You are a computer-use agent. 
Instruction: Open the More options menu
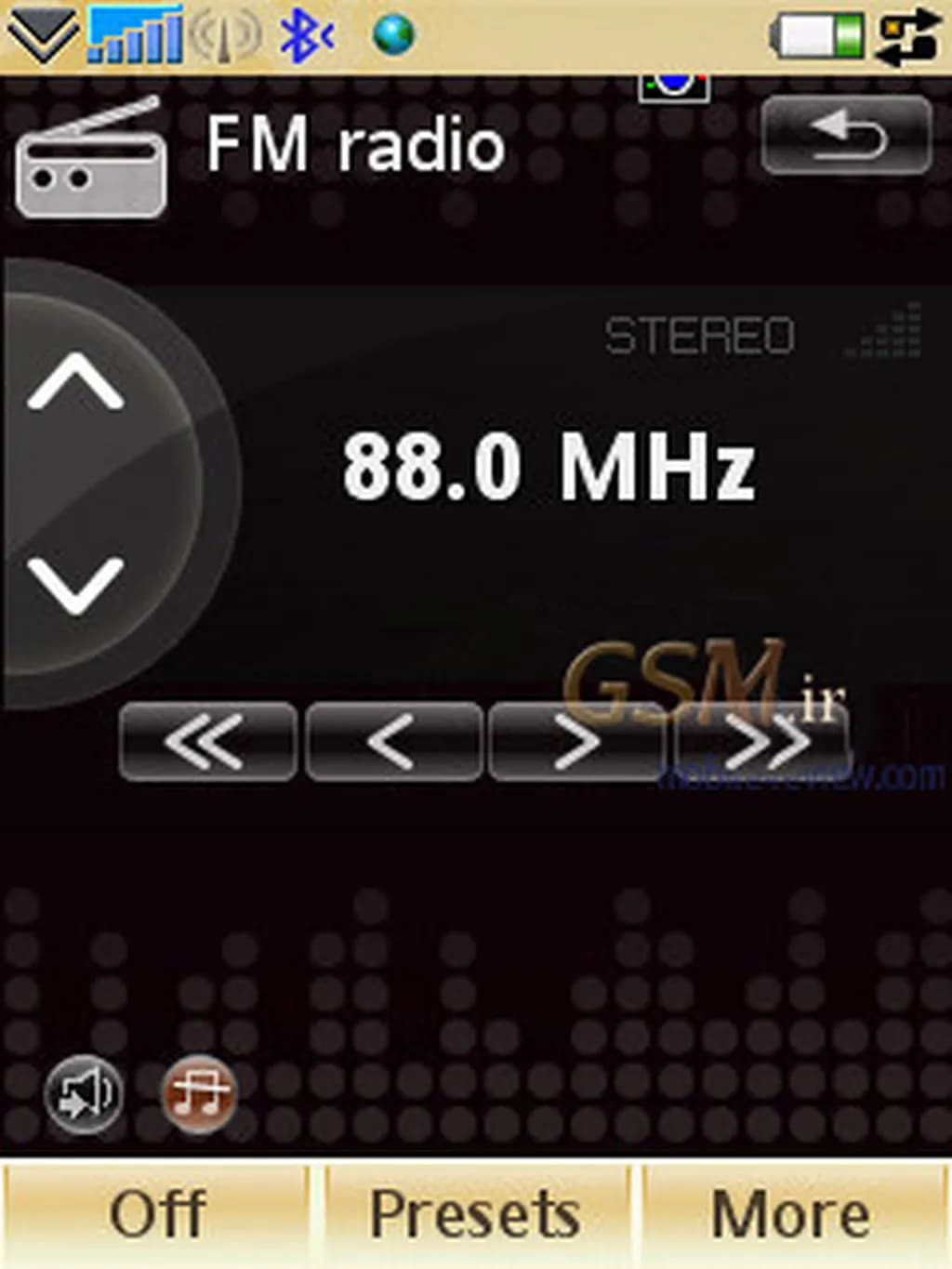point(791,1214)
